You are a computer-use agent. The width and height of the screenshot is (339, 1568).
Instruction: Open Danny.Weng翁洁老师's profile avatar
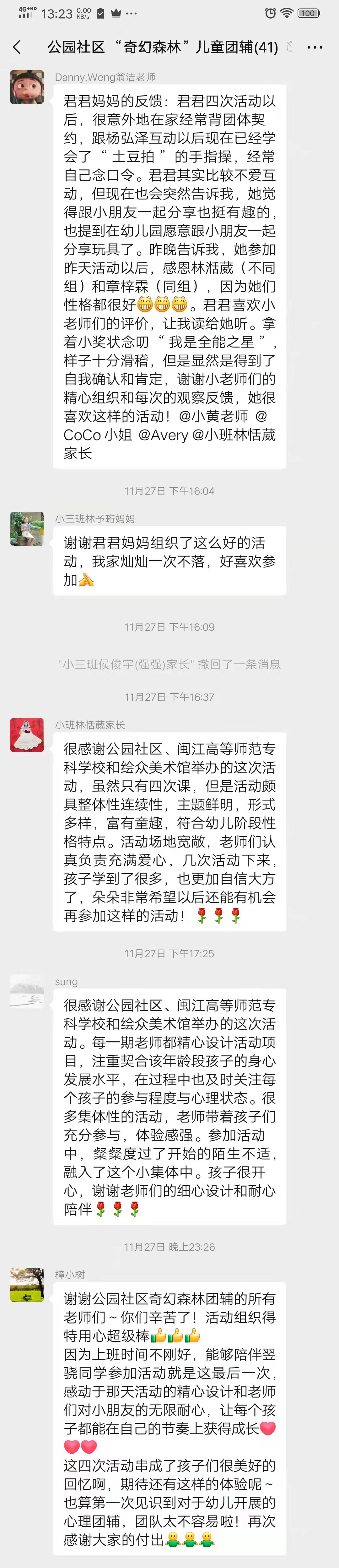click(27, 87)
